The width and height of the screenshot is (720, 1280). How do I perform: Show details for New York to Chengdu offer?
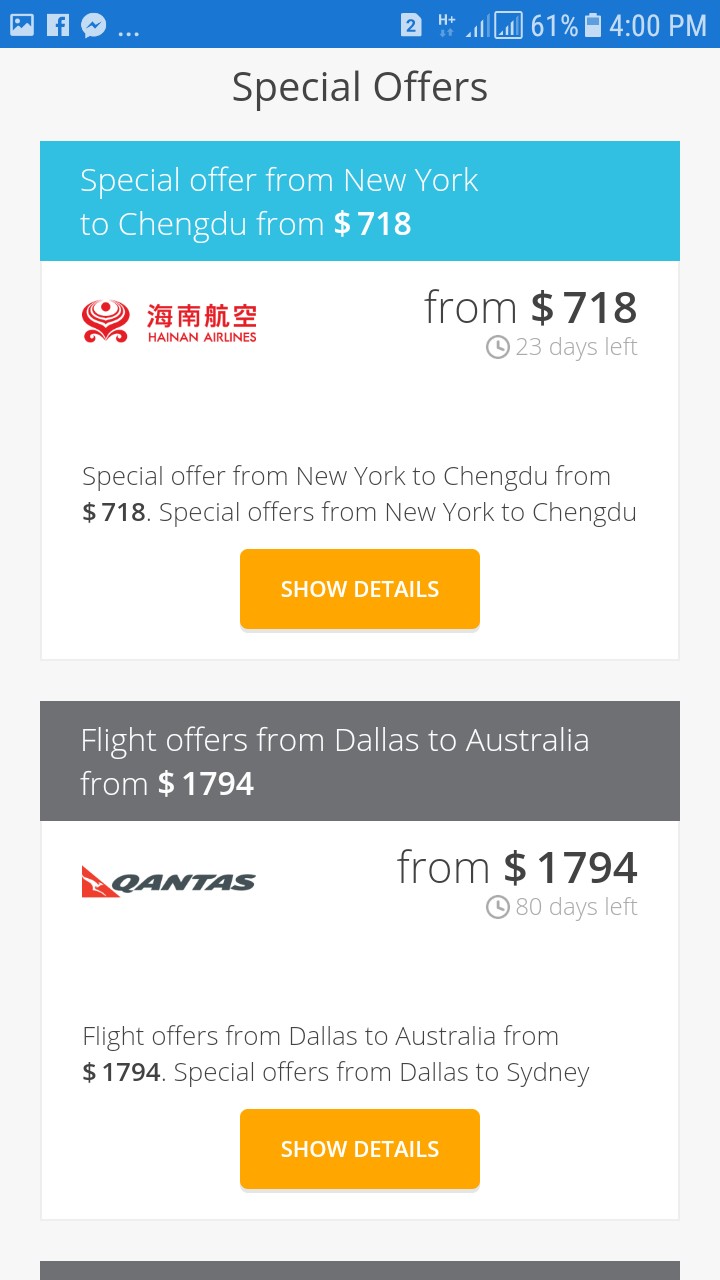tap(360, 589)
